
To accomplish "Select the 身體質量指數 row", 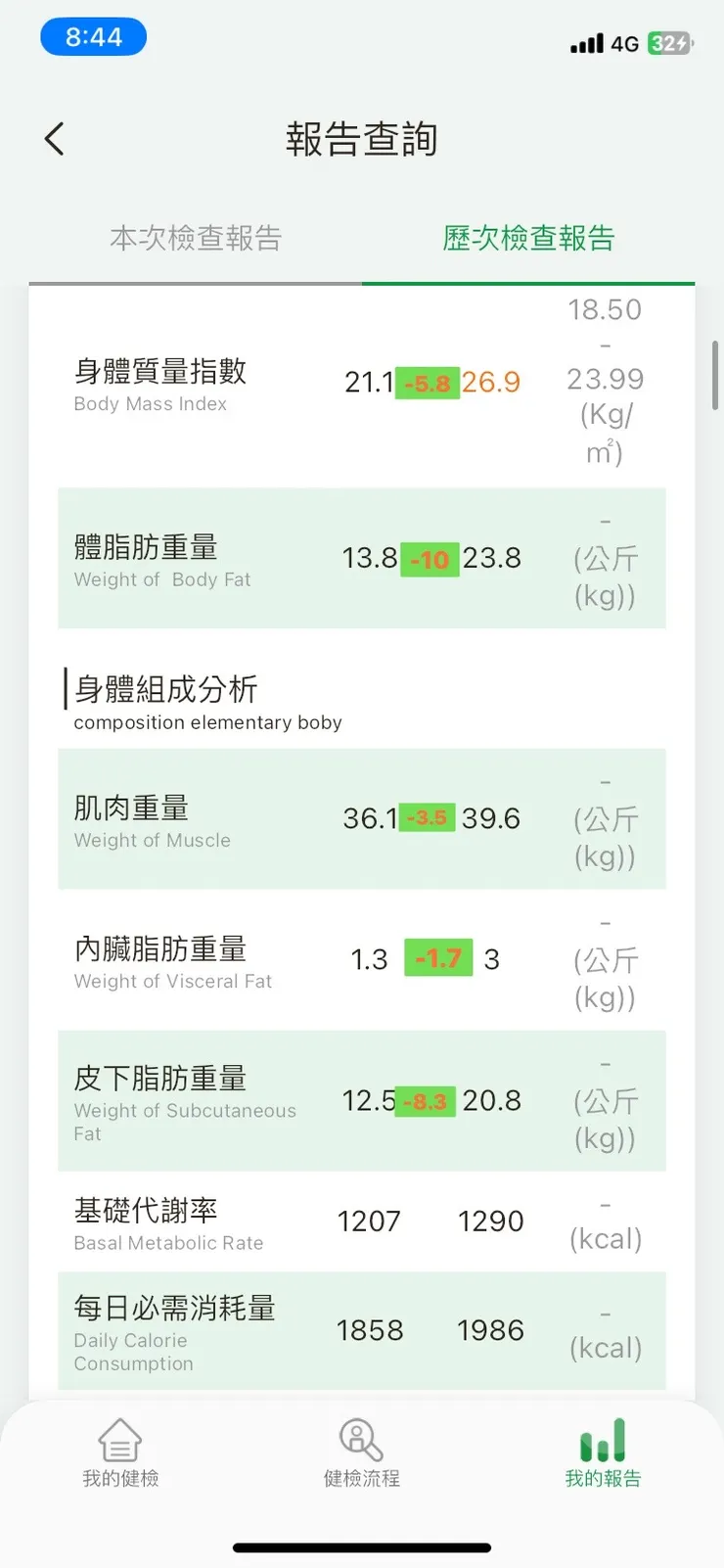I will click(161, 372).
